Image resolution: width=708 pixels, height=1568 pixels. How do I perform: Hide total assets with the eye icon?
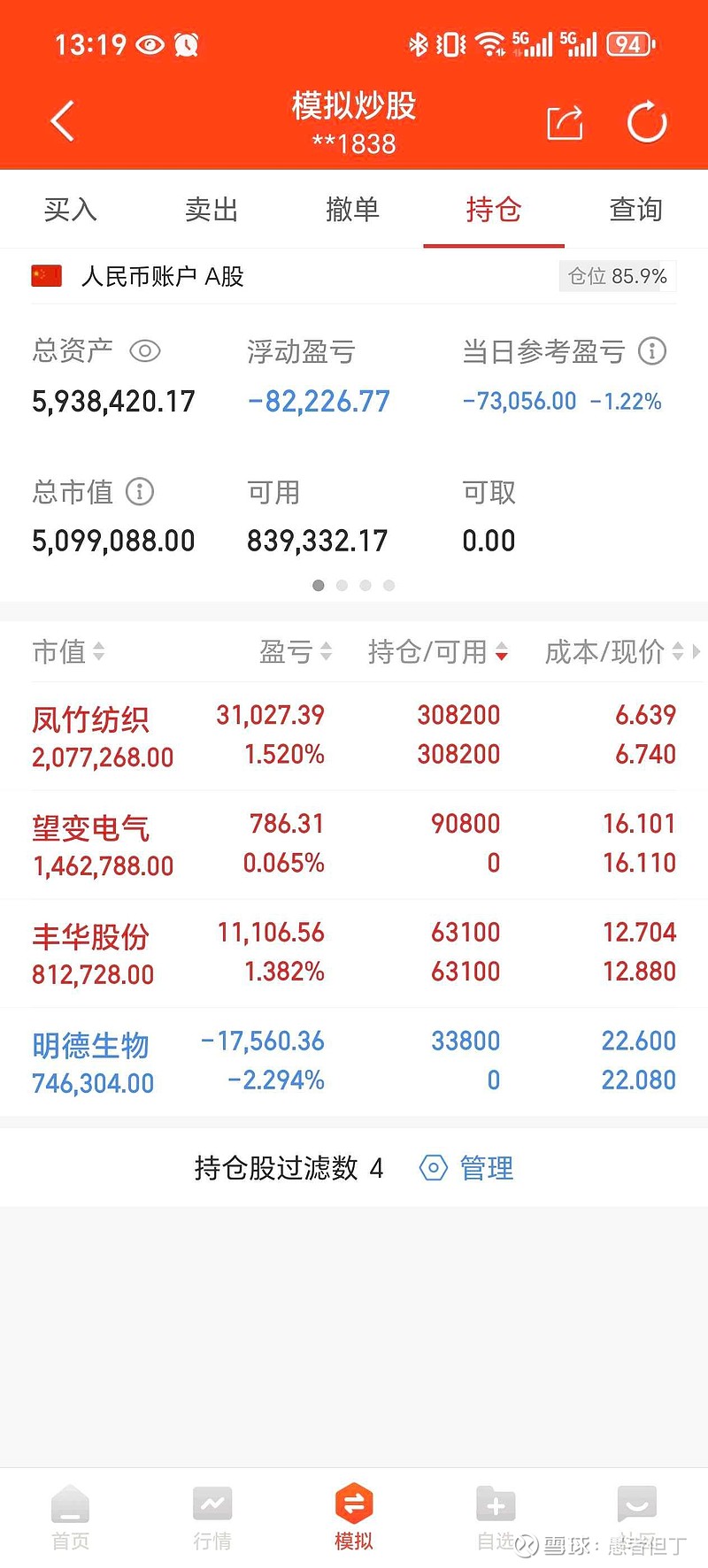(145, 351)
